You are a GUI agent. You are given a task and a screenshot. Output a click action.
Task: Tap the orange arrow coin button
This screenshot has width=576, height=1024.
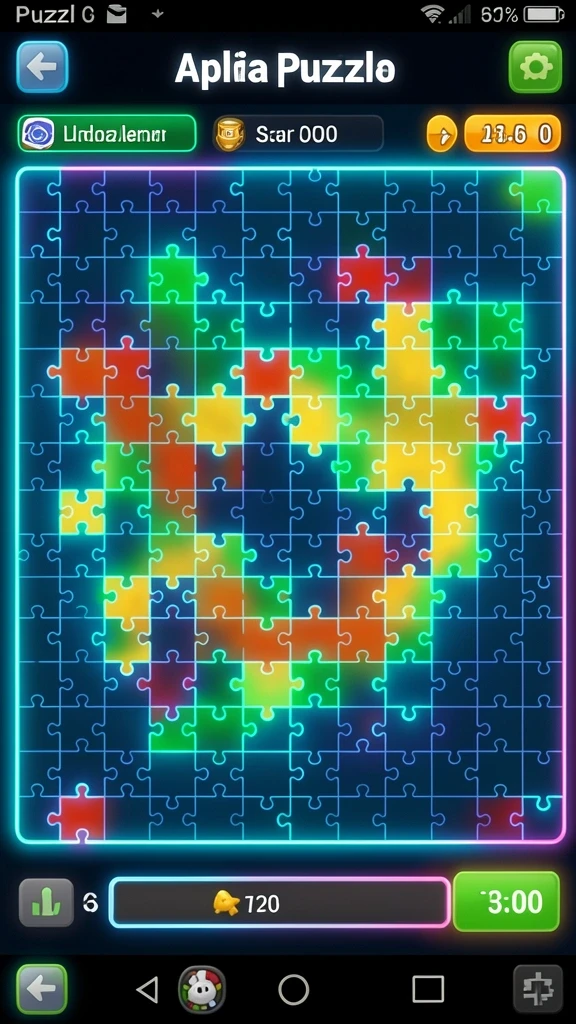click(x=442, y=134)
